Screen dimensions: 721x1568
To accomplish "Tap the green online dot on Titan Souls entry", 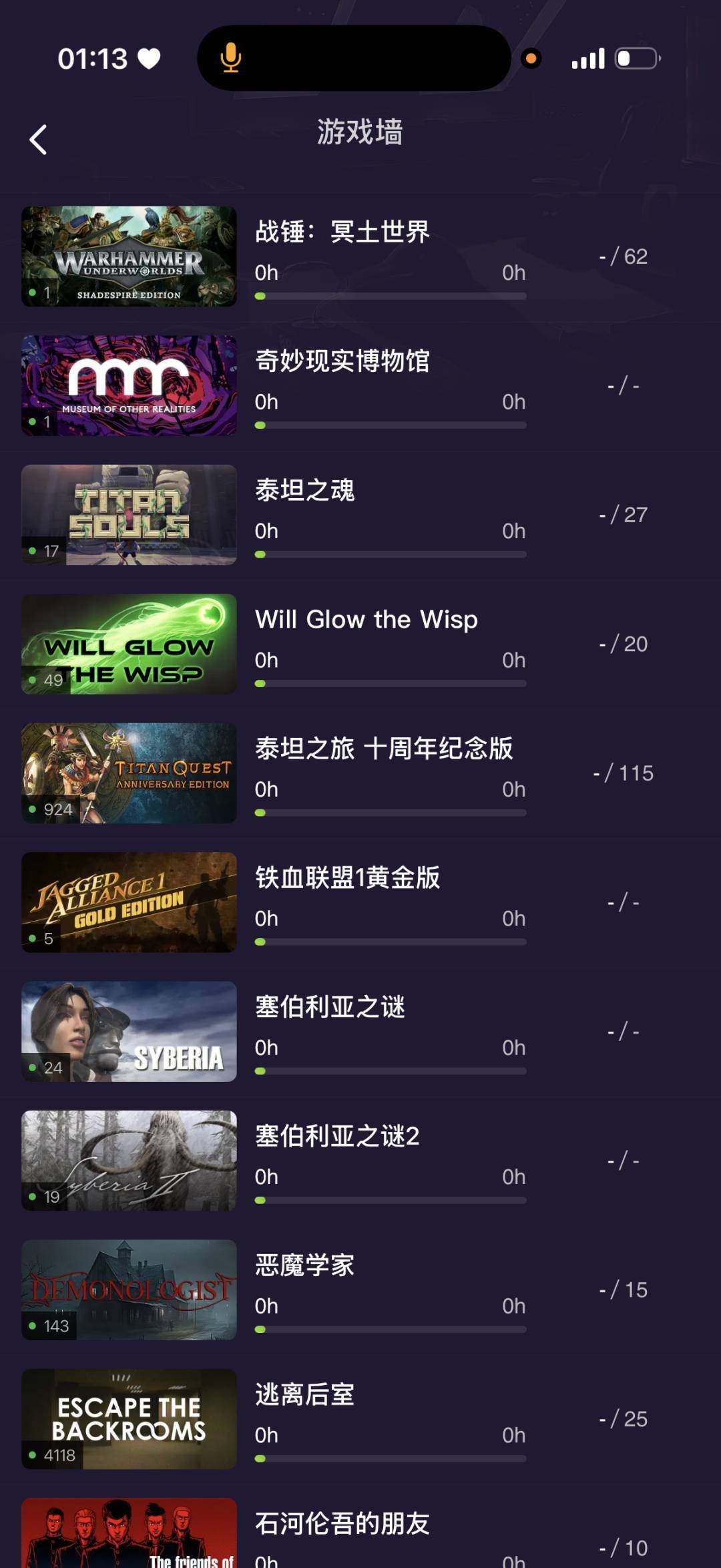I will point(31,550).
